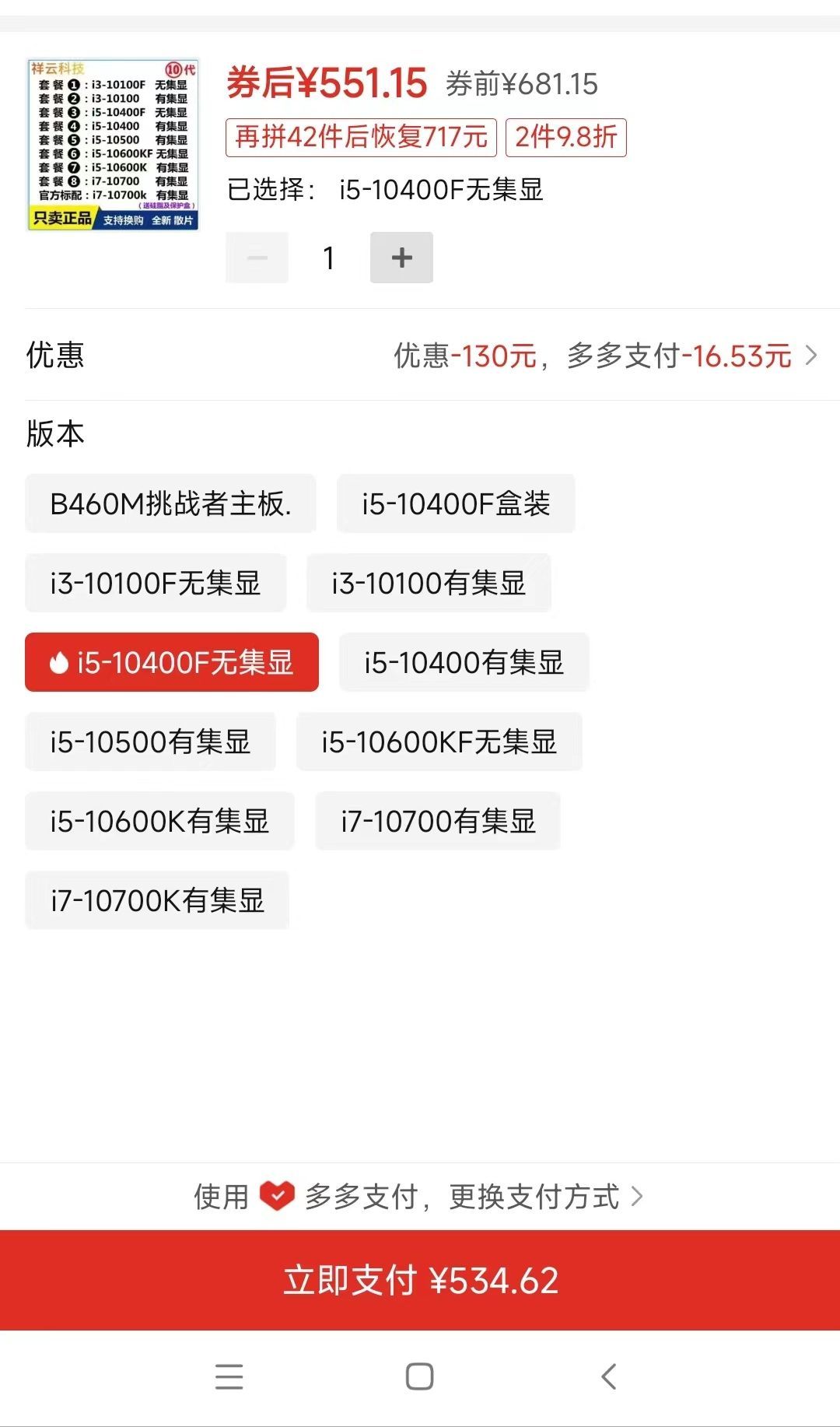Screen dimensions: 840x1427
Task: Pick the i7-10700K有集显 option
Action: click(157, 900)
